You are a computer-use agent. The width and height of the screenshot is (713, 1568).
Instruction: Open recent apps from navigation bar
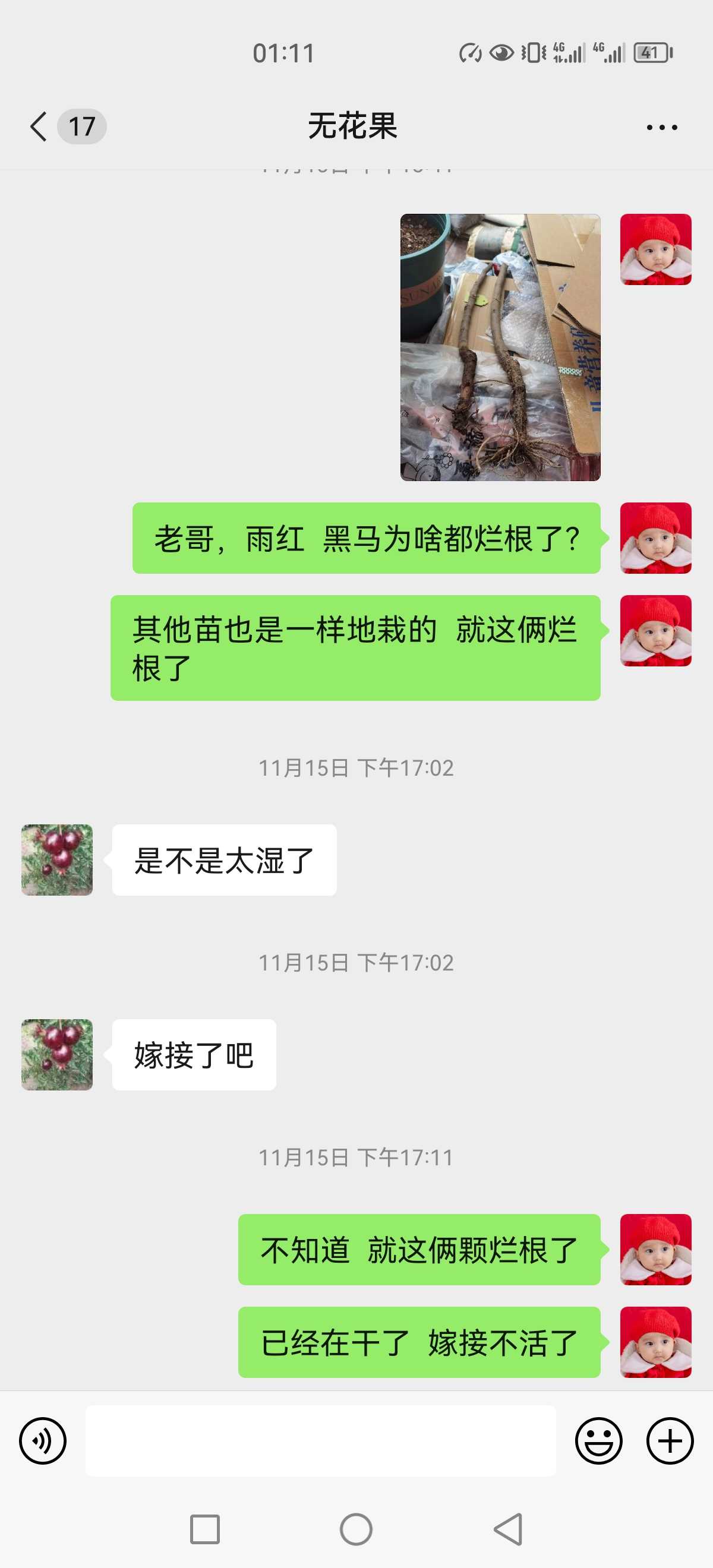(x=204, y=1529)
